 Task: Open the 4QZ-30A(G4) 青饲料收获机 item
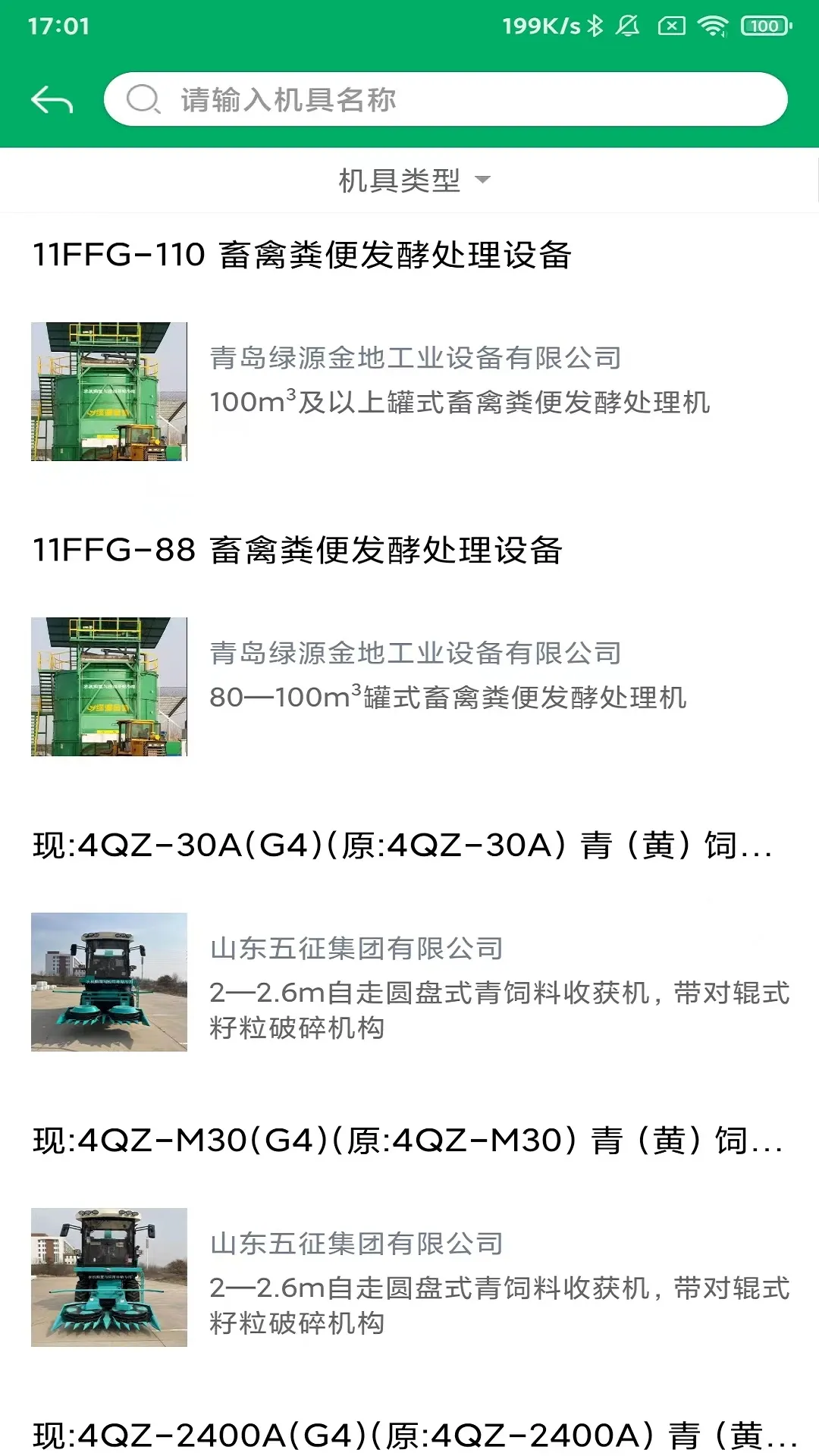pos(402,845)
